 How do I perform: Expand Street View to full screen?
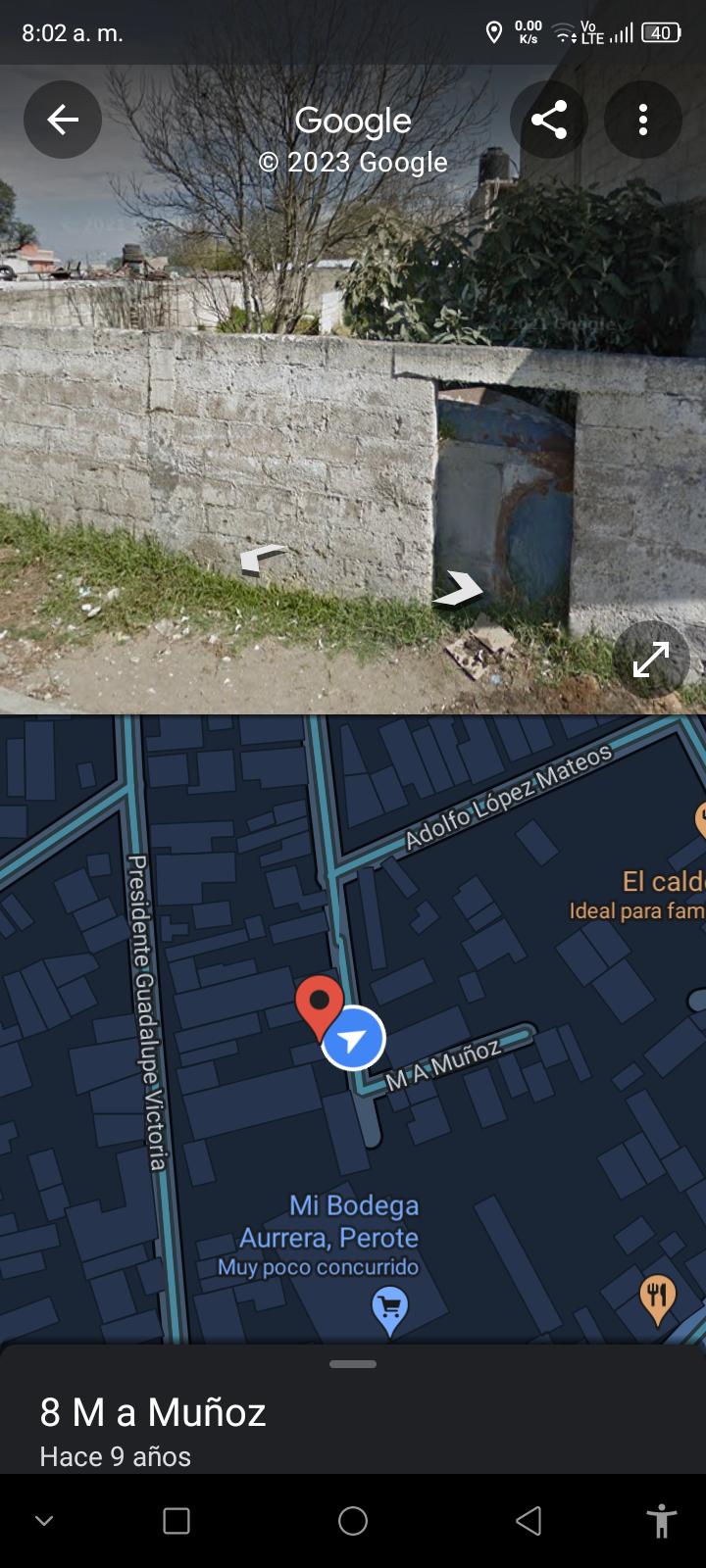point(651,660)
